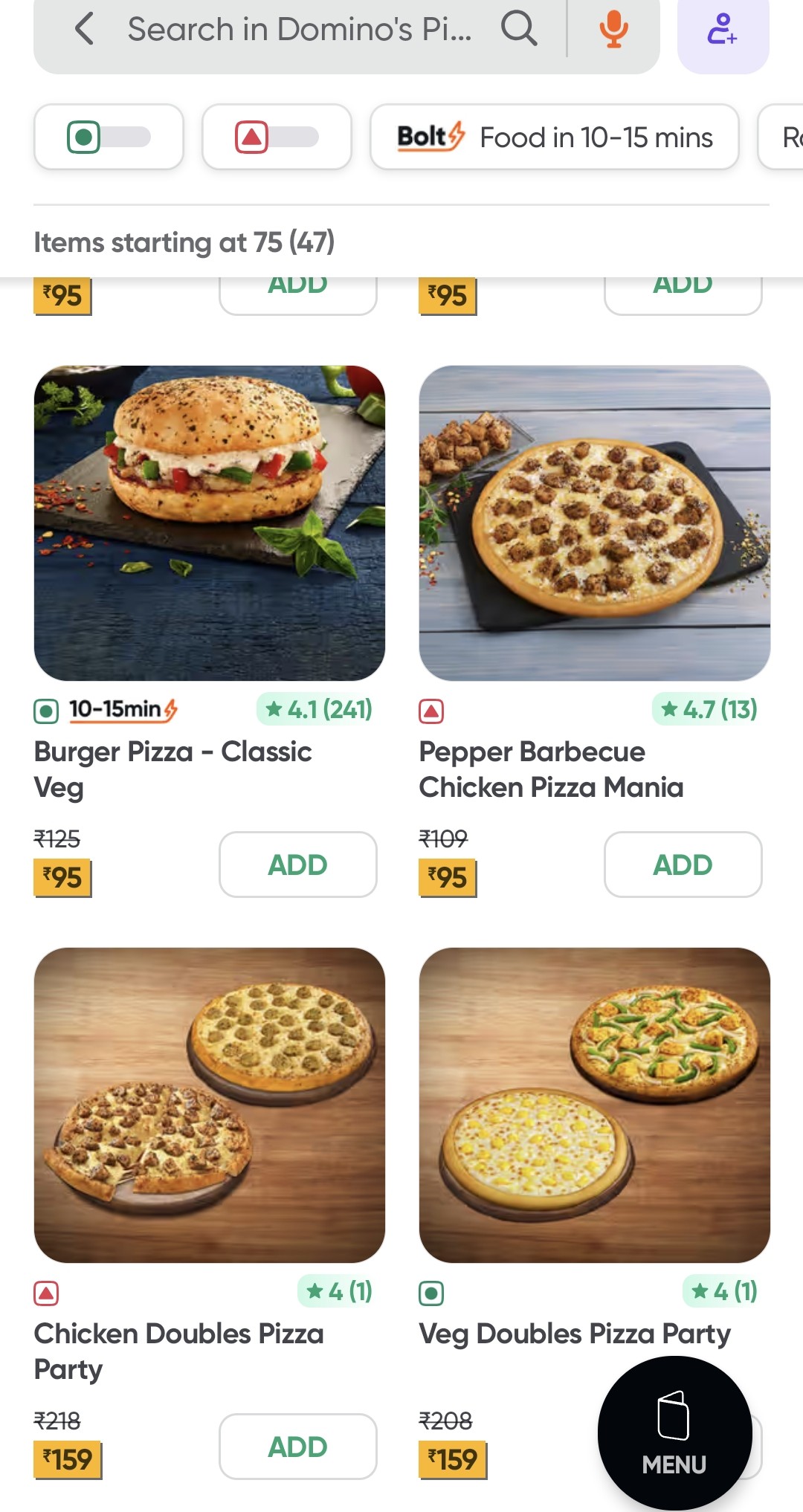Open Chicken Doubles Pizza Party image
The image size is (803, 1512).
210,1105
